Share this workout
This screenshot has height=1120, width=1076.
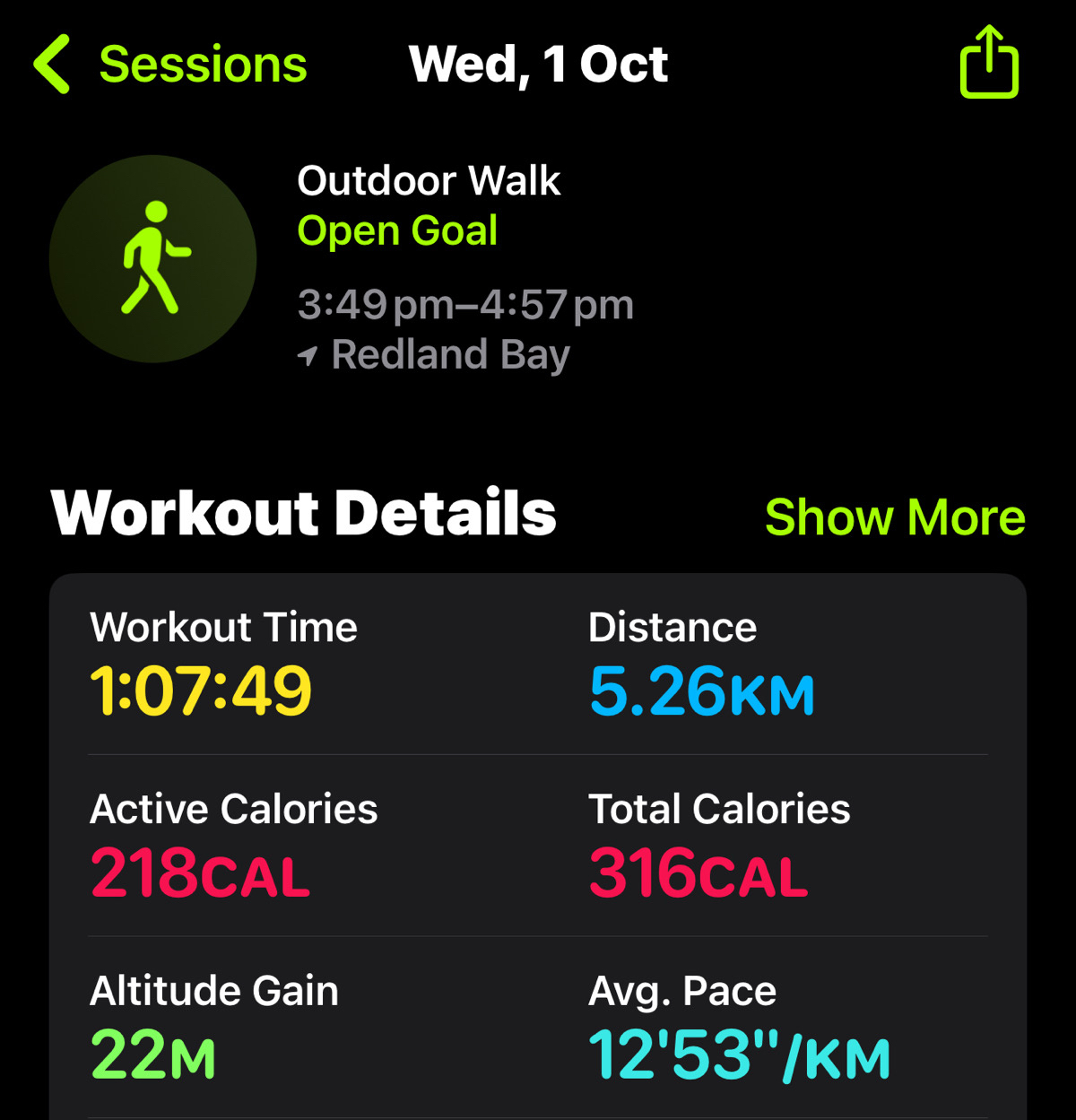click(x=989, y=63)
